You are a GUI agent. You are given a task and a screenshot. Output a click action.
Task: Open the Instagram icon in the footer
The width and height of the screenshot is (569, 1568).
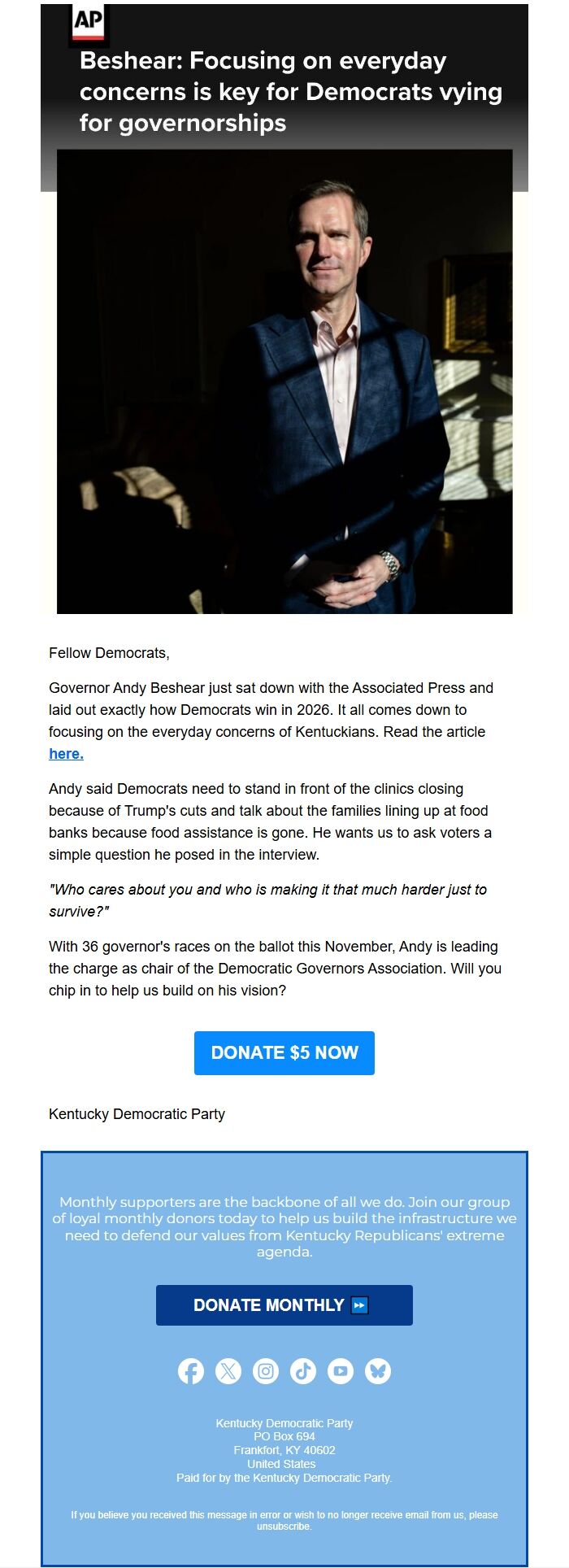click(266, 1371)
